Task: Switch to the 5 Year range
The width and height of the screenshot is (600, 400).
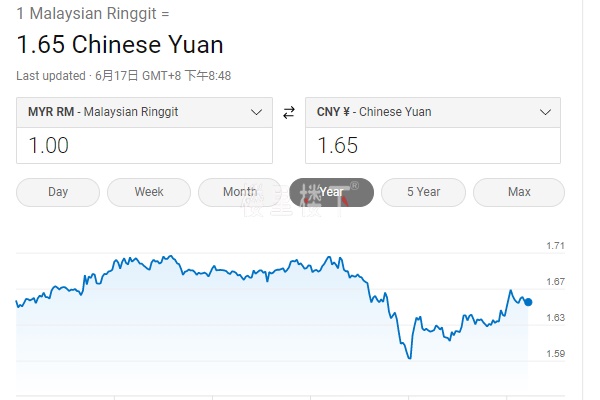Action: pos(423,192)
